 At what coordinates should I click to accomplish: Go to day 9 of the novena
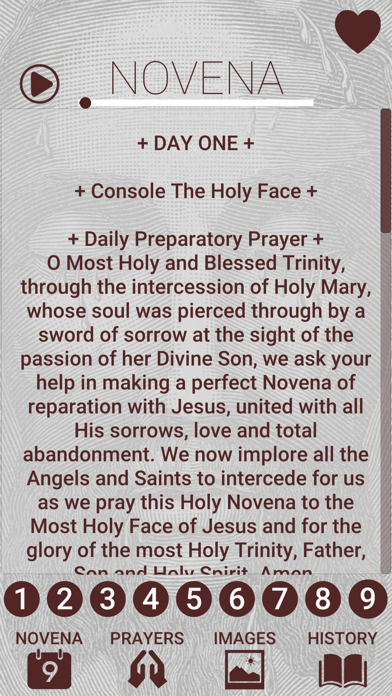click(x=368, y=599)
